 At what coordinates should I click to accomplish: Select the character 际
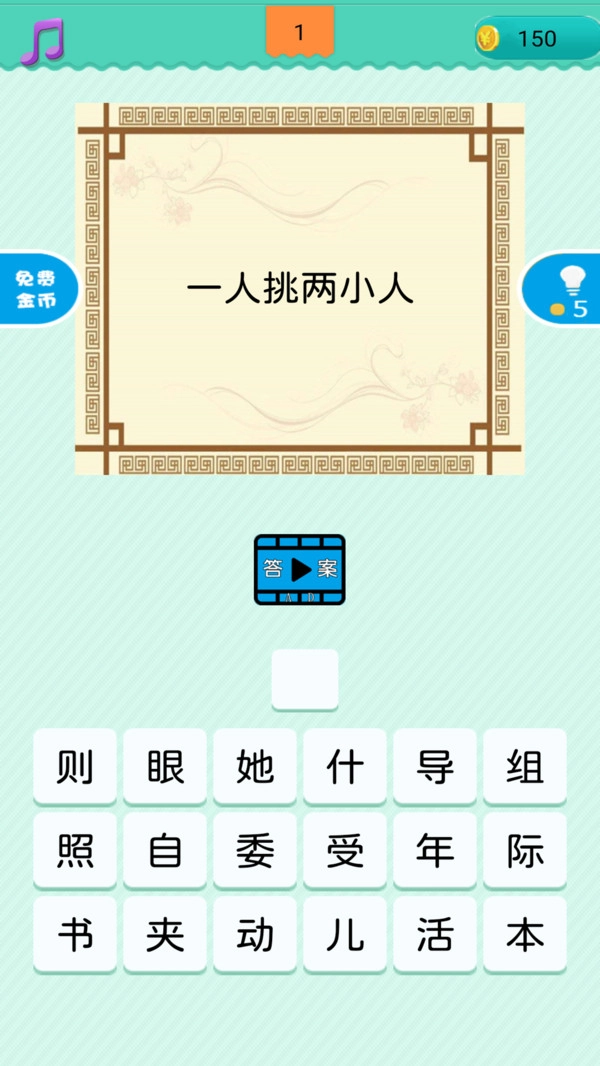pos(525,851)
